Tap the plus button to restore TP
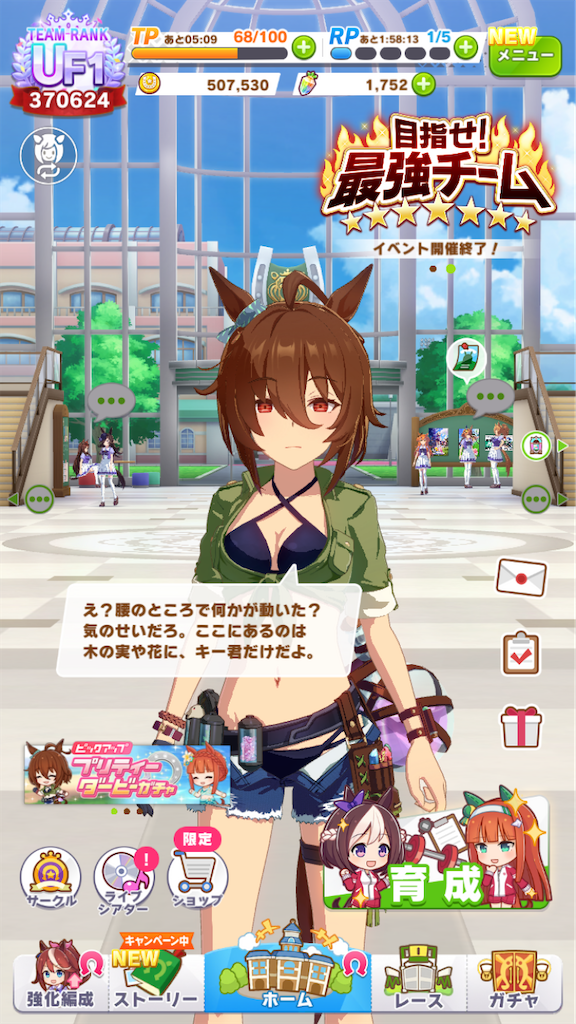 click(x=304, y=47)
